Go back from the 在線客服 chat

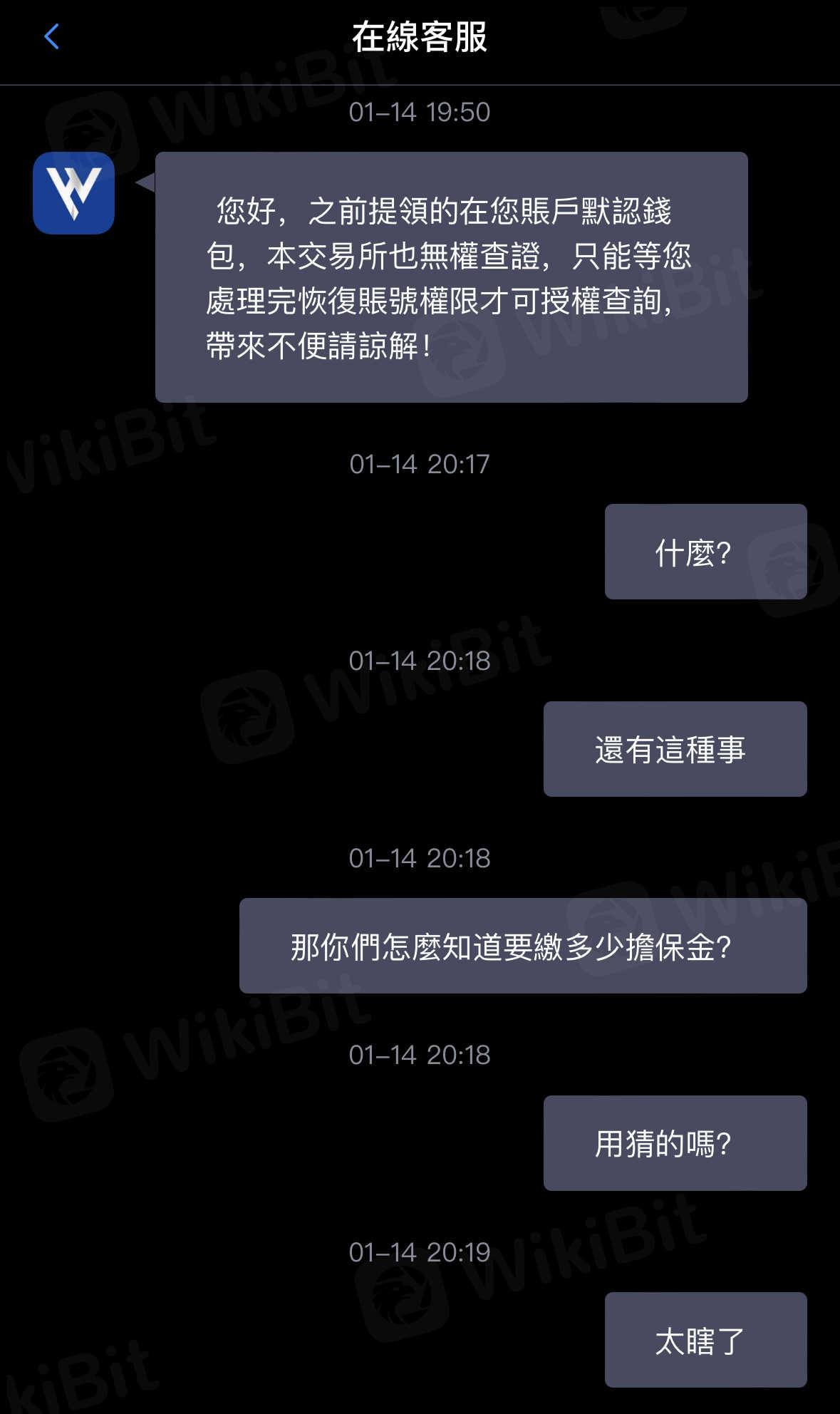(x=51, y=37)
